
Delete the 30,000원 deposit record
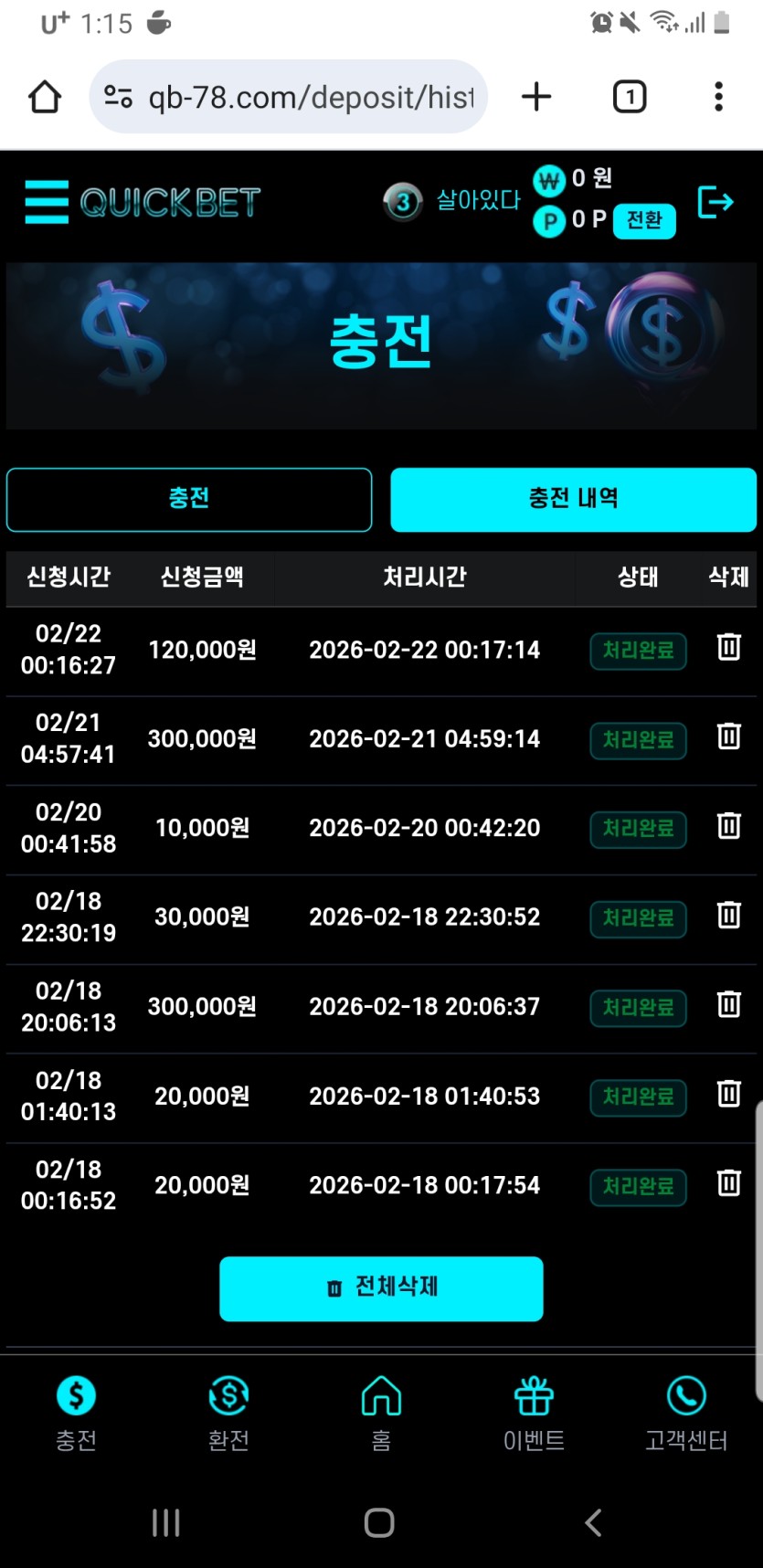click(728, 915)
